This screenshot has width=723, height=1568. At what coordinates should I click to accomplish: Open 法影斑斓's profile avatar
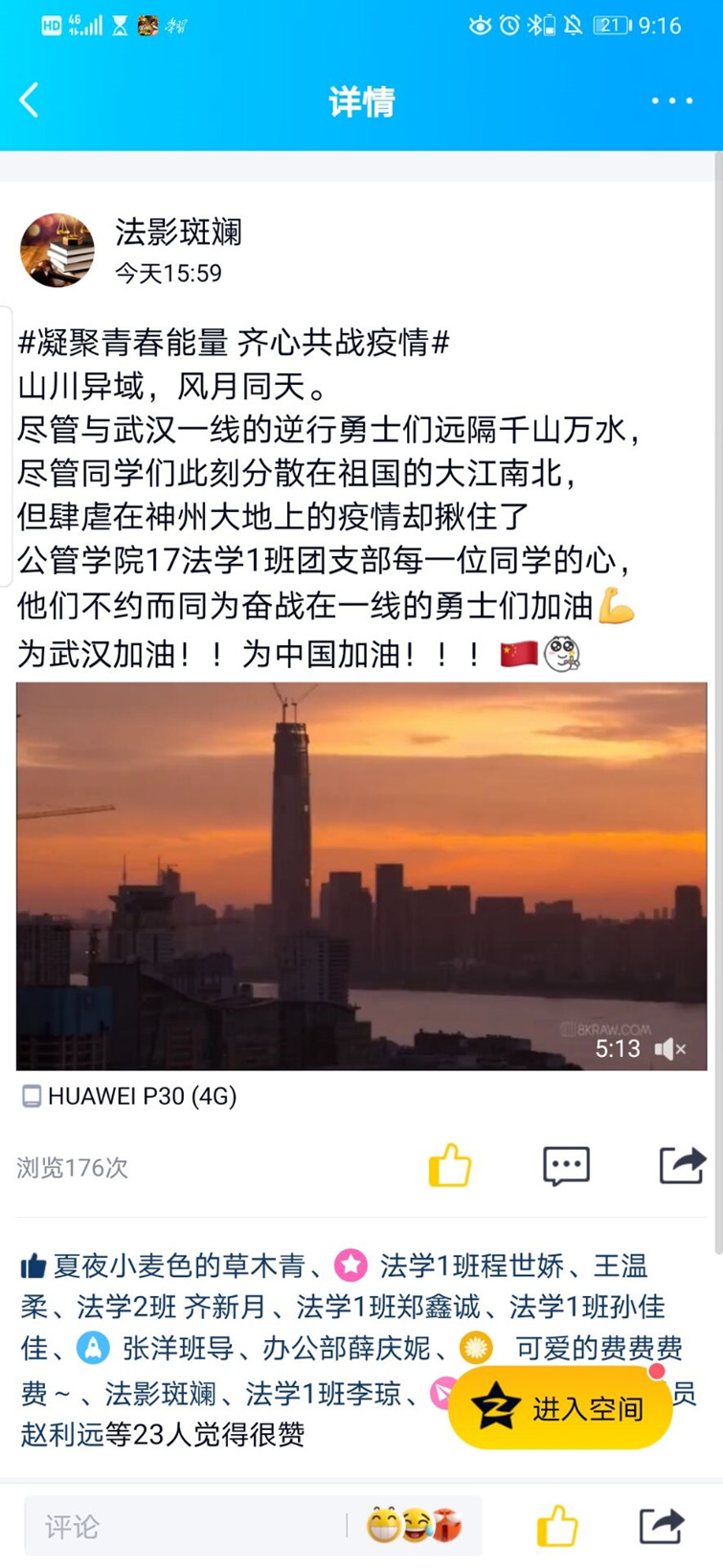point(57,251)
